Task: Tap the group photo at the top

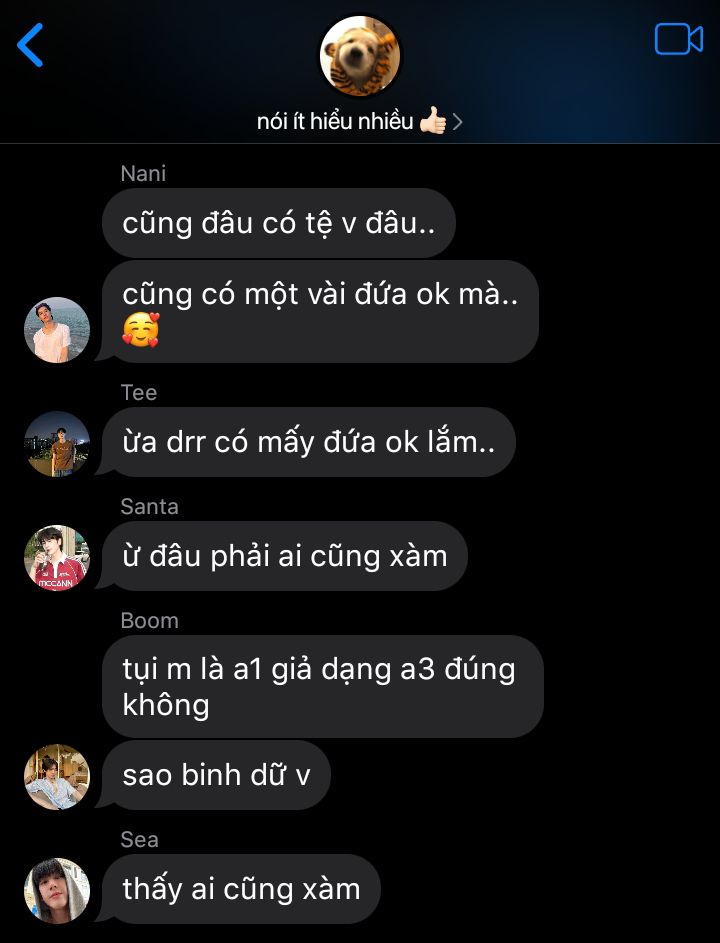Action: (x=360, y=56)
